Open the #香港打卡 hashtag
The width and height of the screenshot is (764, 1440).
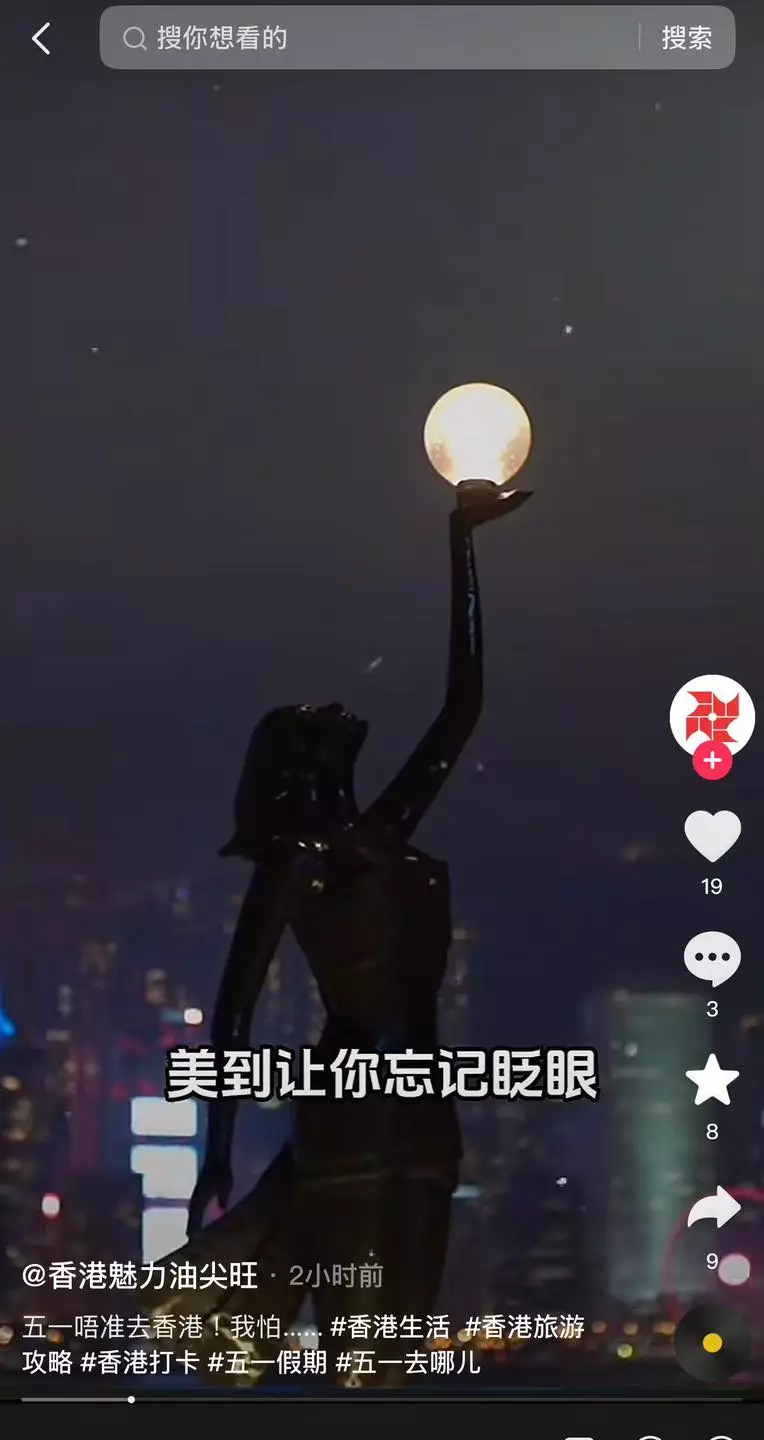(140, 1362)
